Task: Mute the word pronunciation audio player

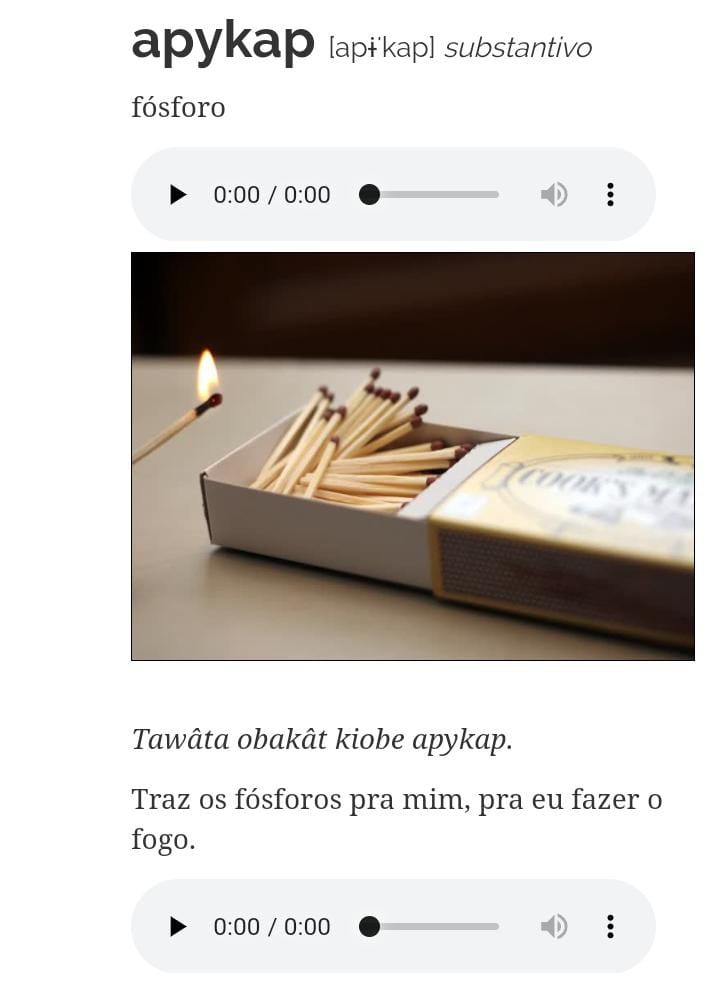Action: (x=553, y=194)
